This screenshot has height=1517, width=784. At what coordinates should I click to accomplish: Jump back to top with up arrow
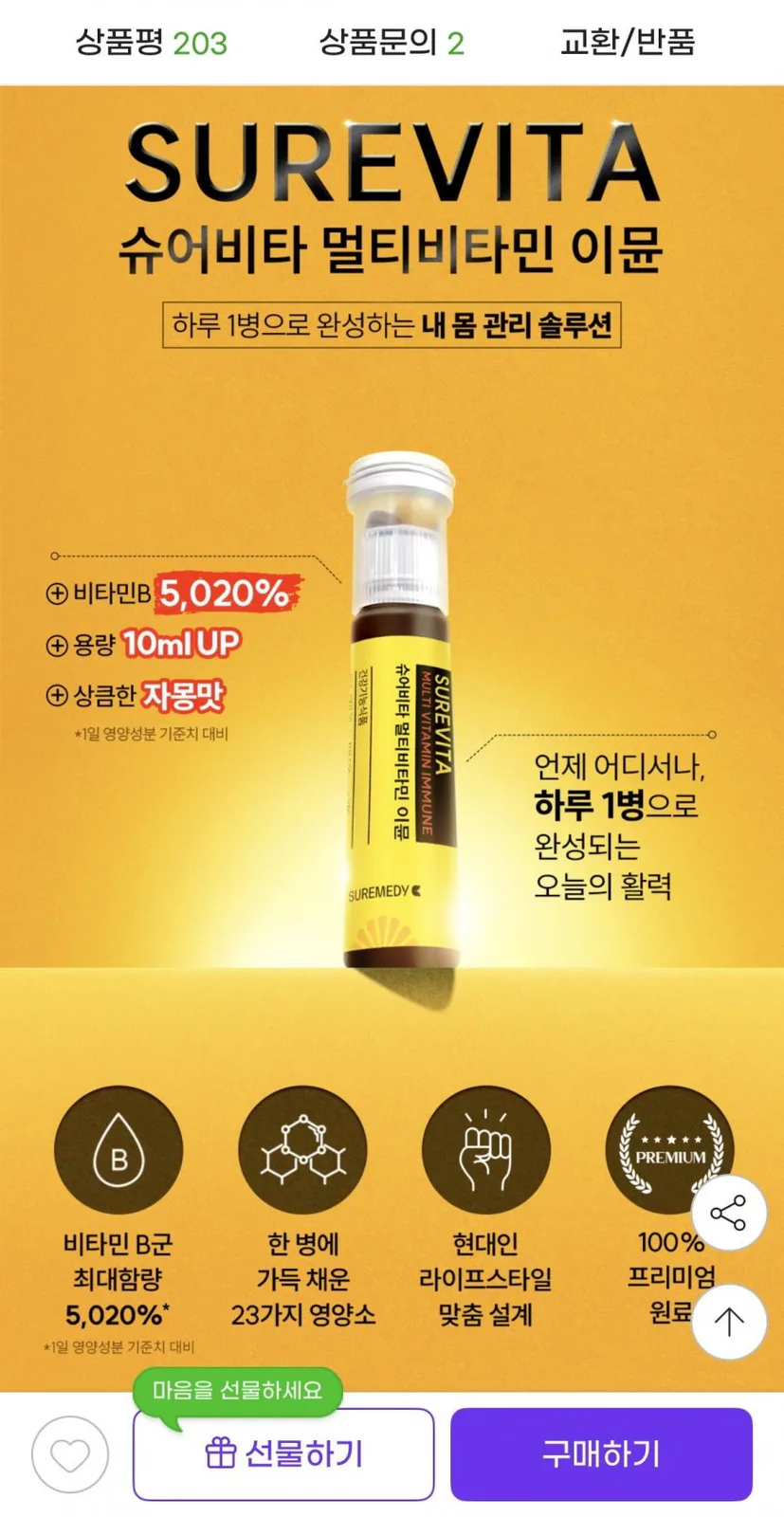point(728,1322)
